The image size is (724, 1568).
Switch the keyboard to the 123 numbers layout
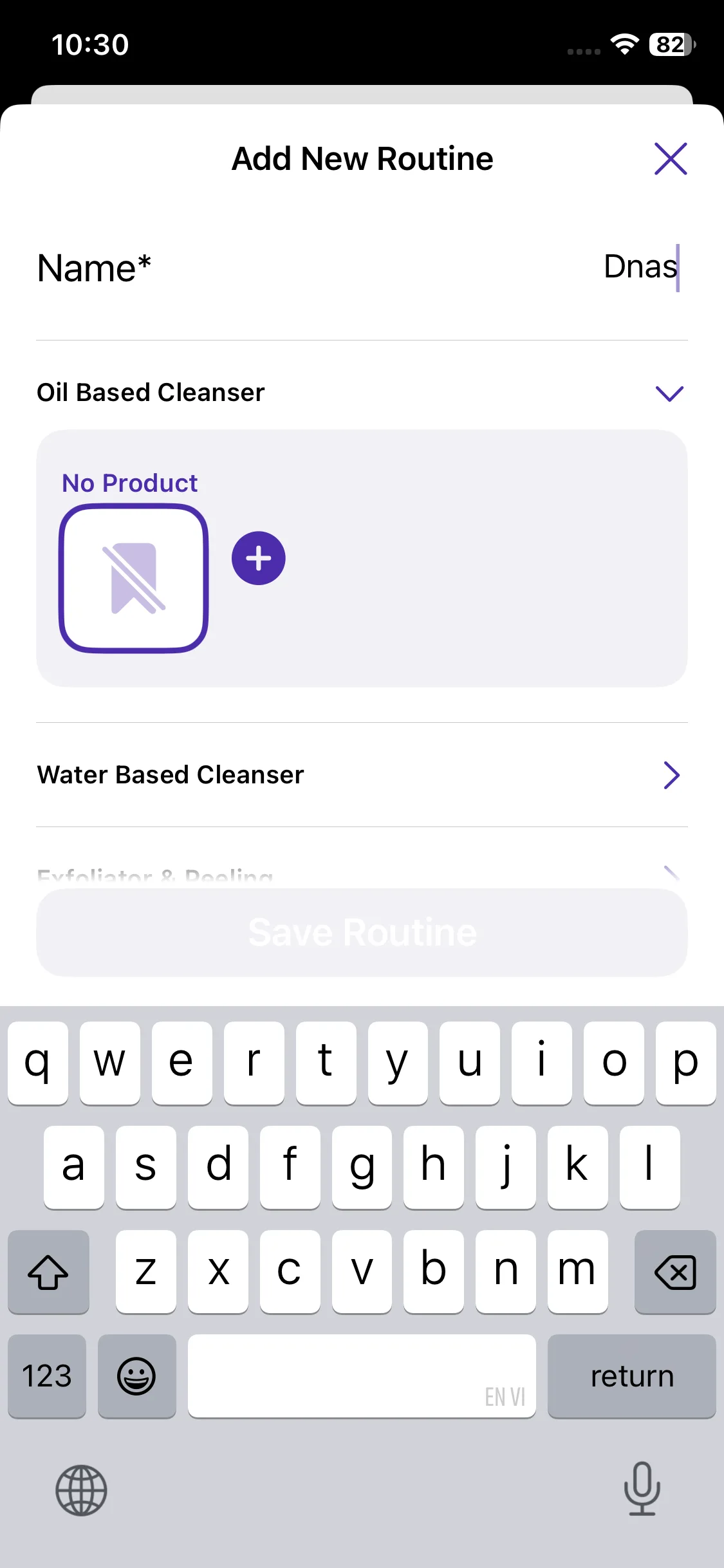(47, 1376)
